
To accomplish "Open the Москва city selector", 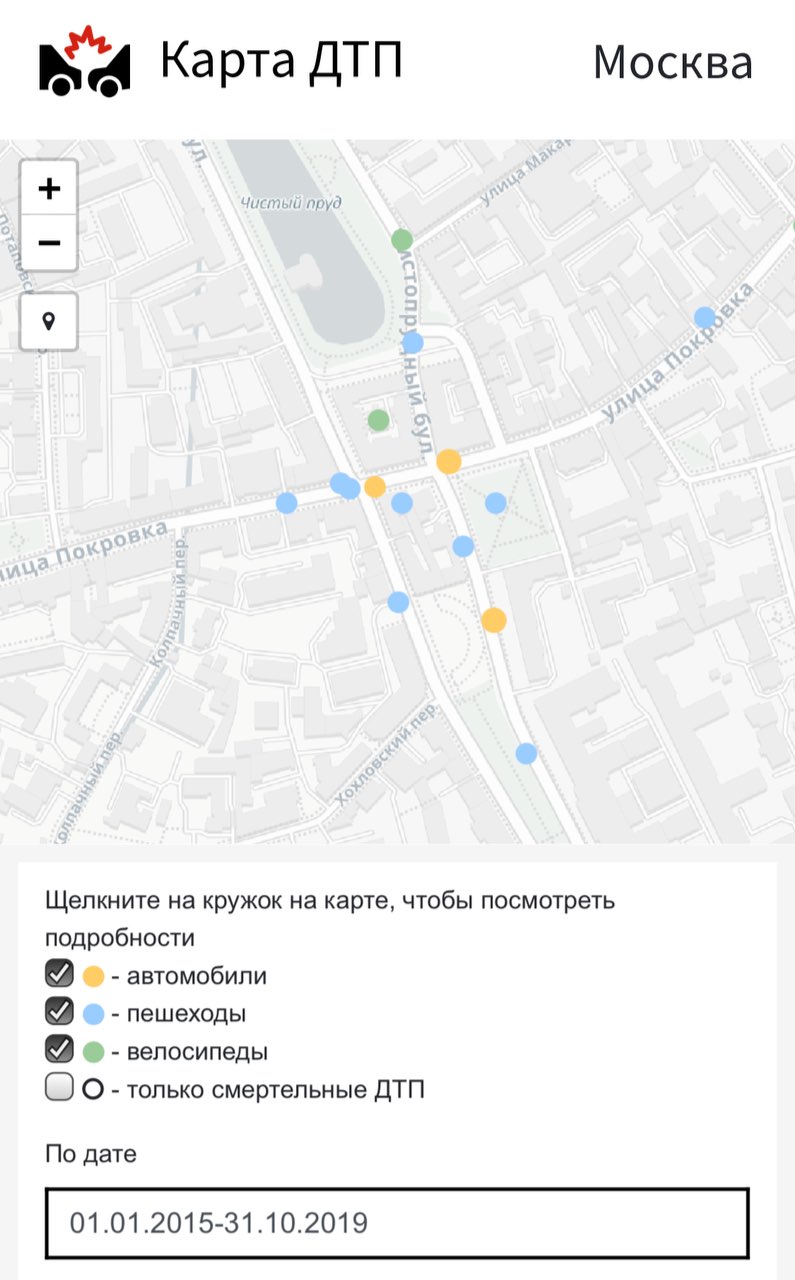I will [672, 62].
